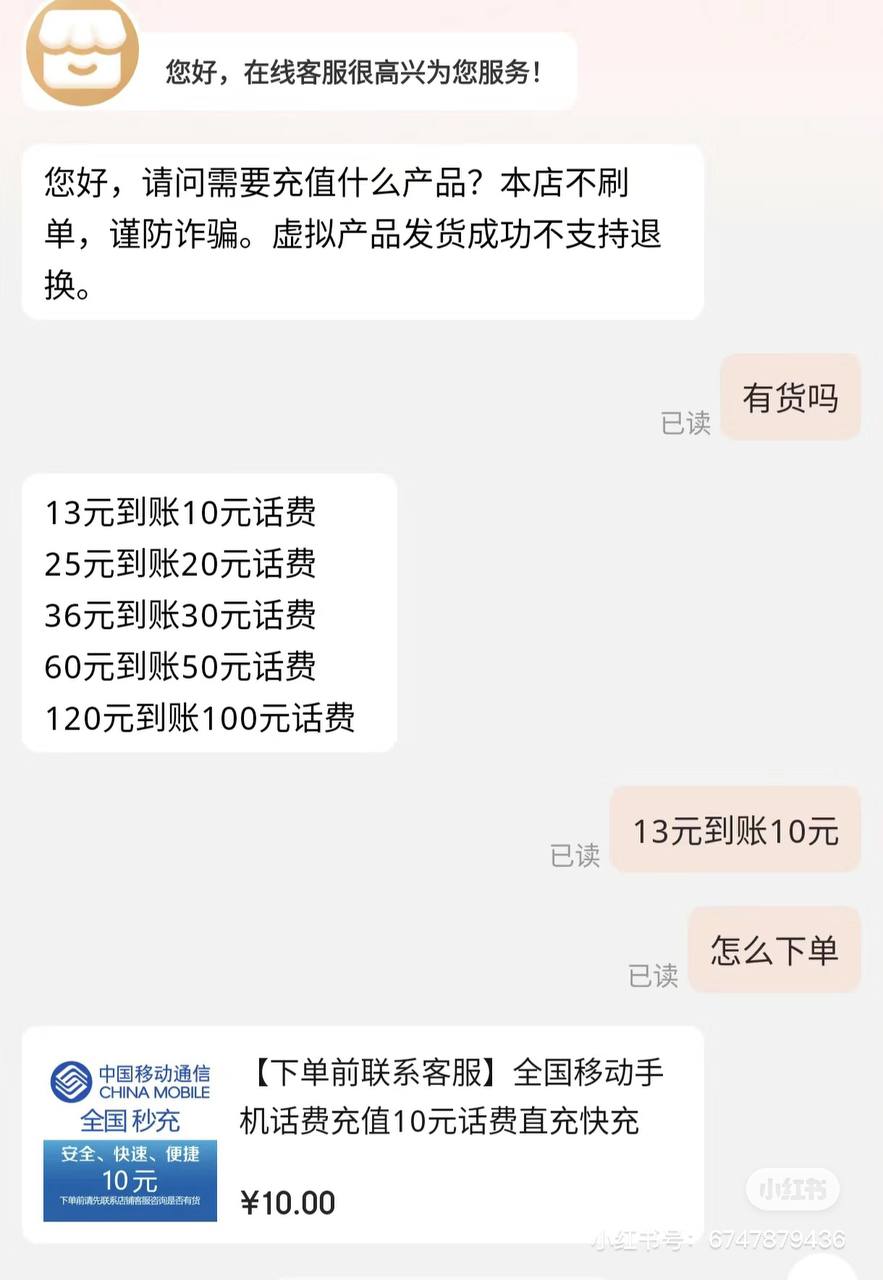The width and height of the screenshot is (883, 1280).
Task: Click the smiling storefront icon at top
Action: tap(82, 55)
